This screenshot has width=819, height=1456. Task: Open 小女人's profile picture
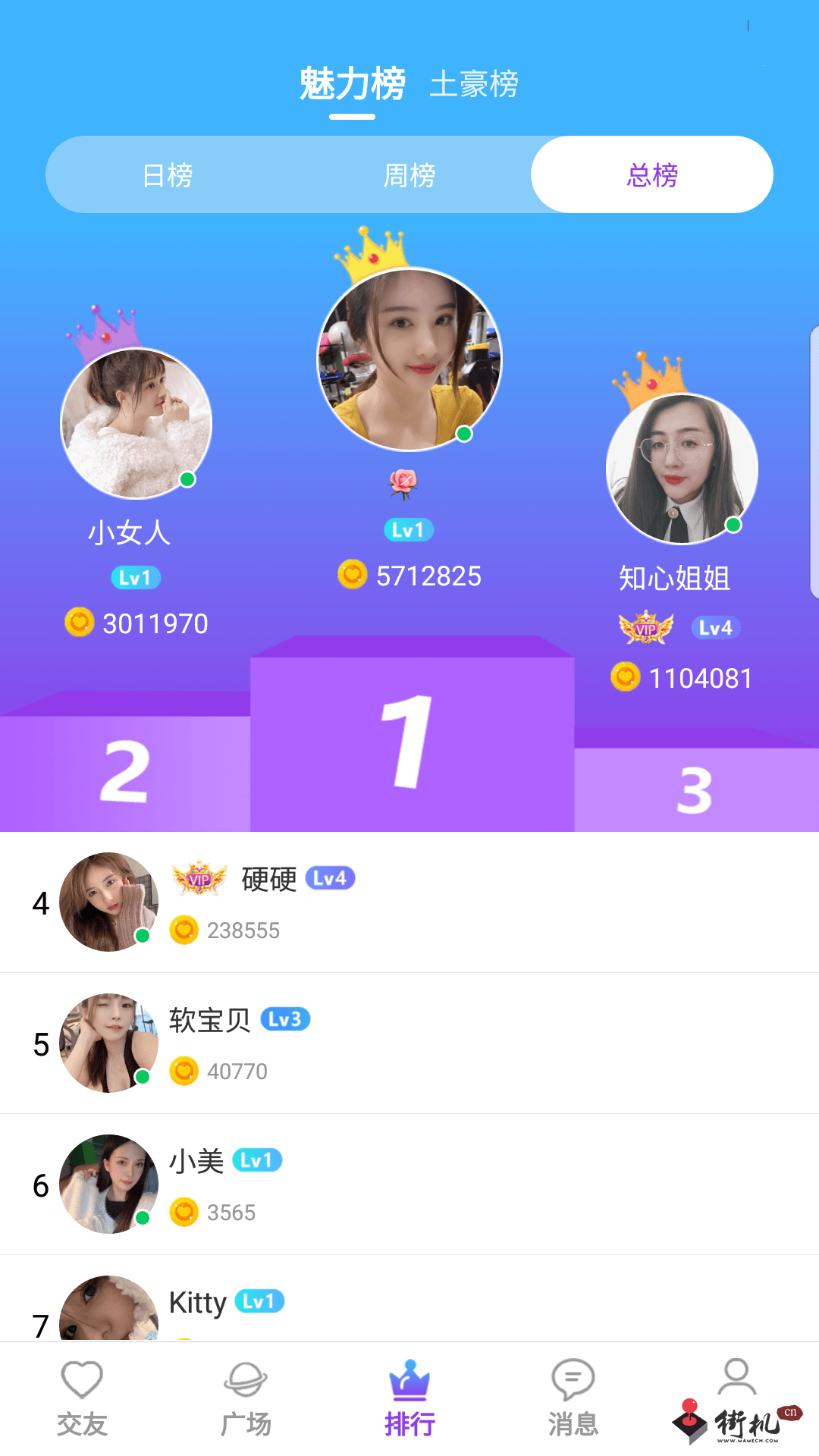[136, 424]
